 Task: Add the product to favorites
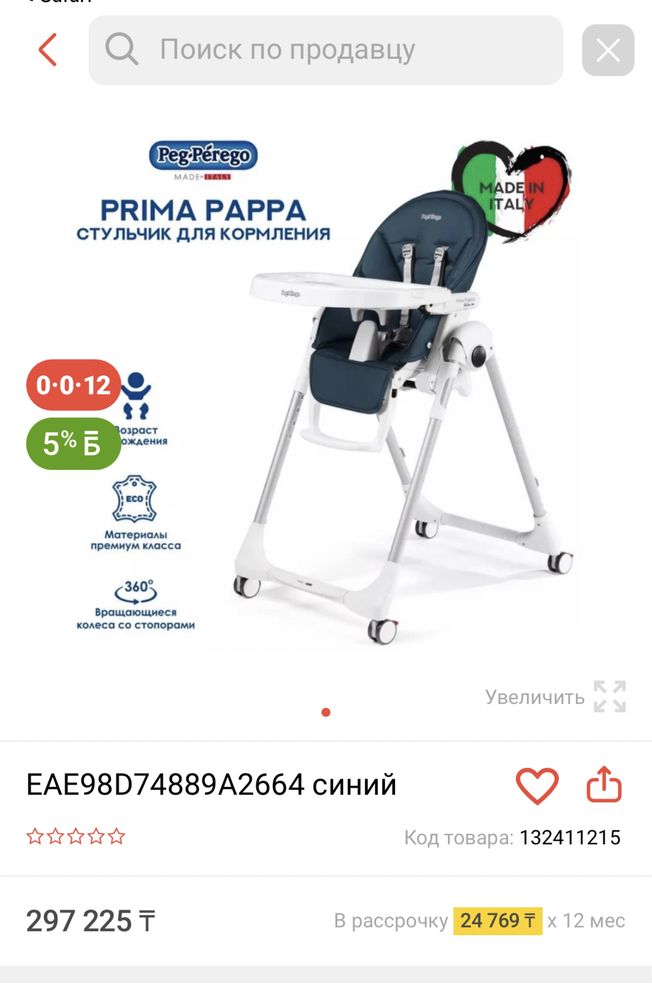coord(537,786)
